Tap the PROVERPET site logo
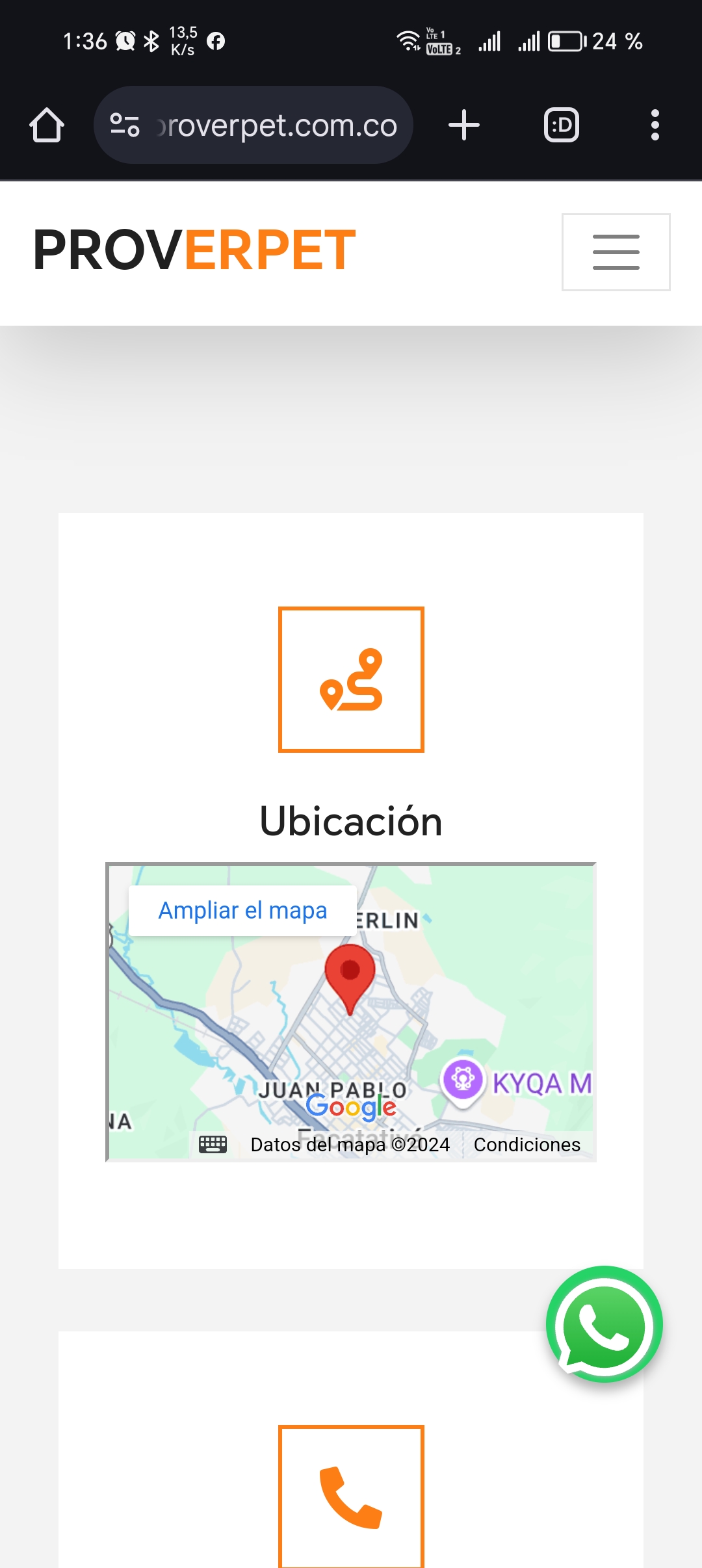This screenshot has height=1568, width=702. point(194,251)
